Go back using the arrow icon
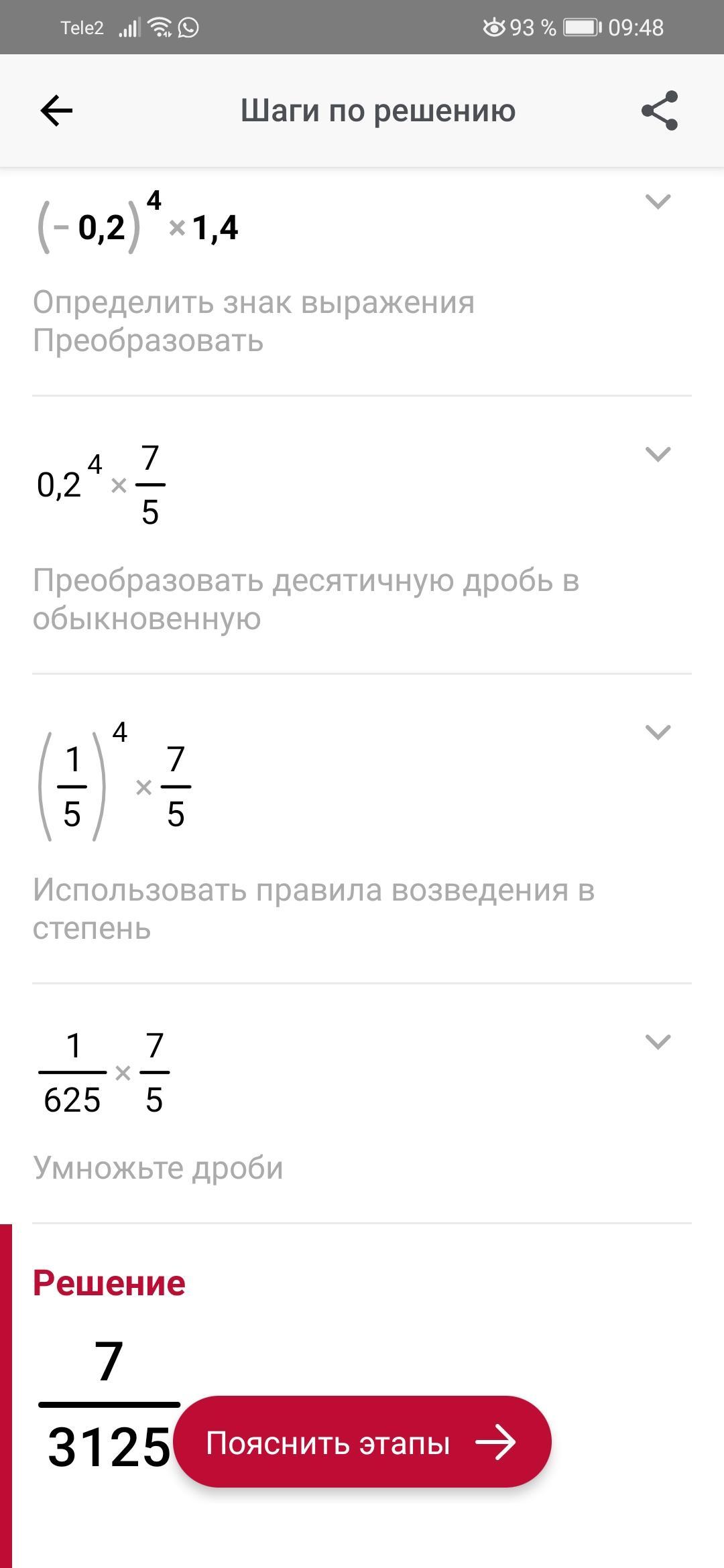Screen dimensions: 724x1568 coord(56,111)
